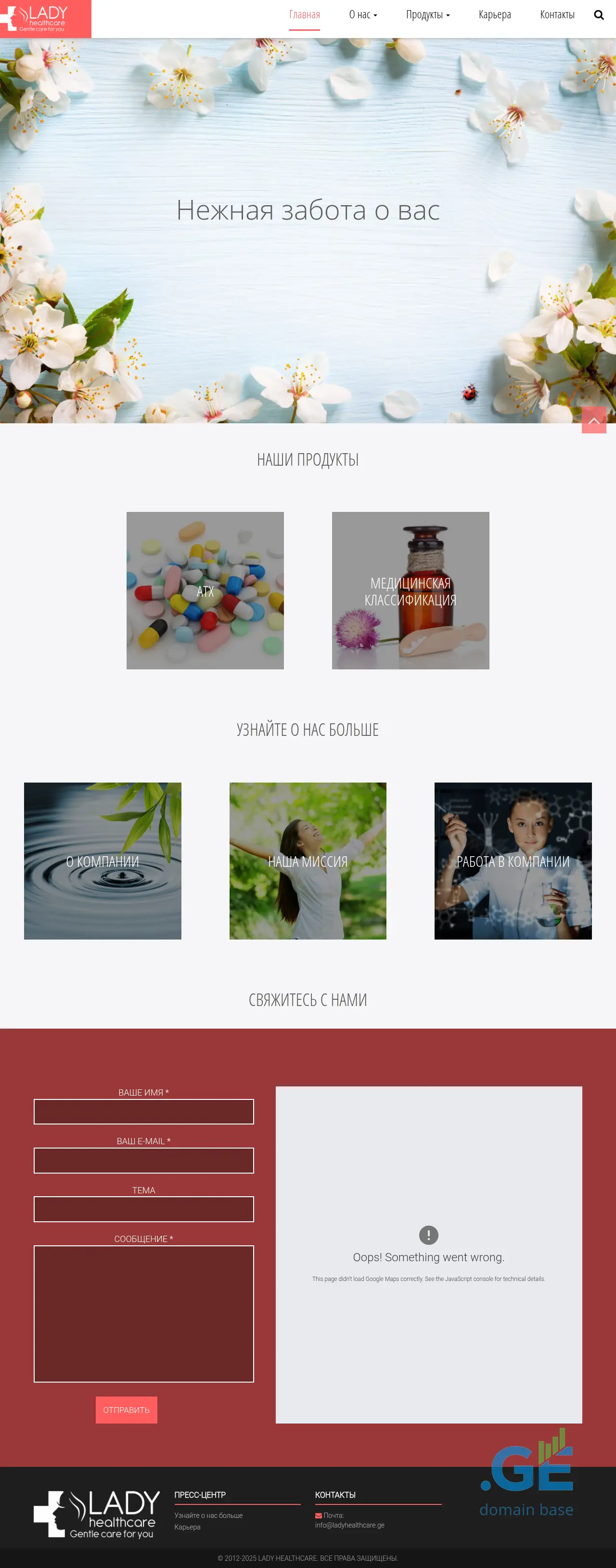Screen dimensions: 616x1568
Task: Focus the Сообщение text area
Action: [x=143, y=1314]
